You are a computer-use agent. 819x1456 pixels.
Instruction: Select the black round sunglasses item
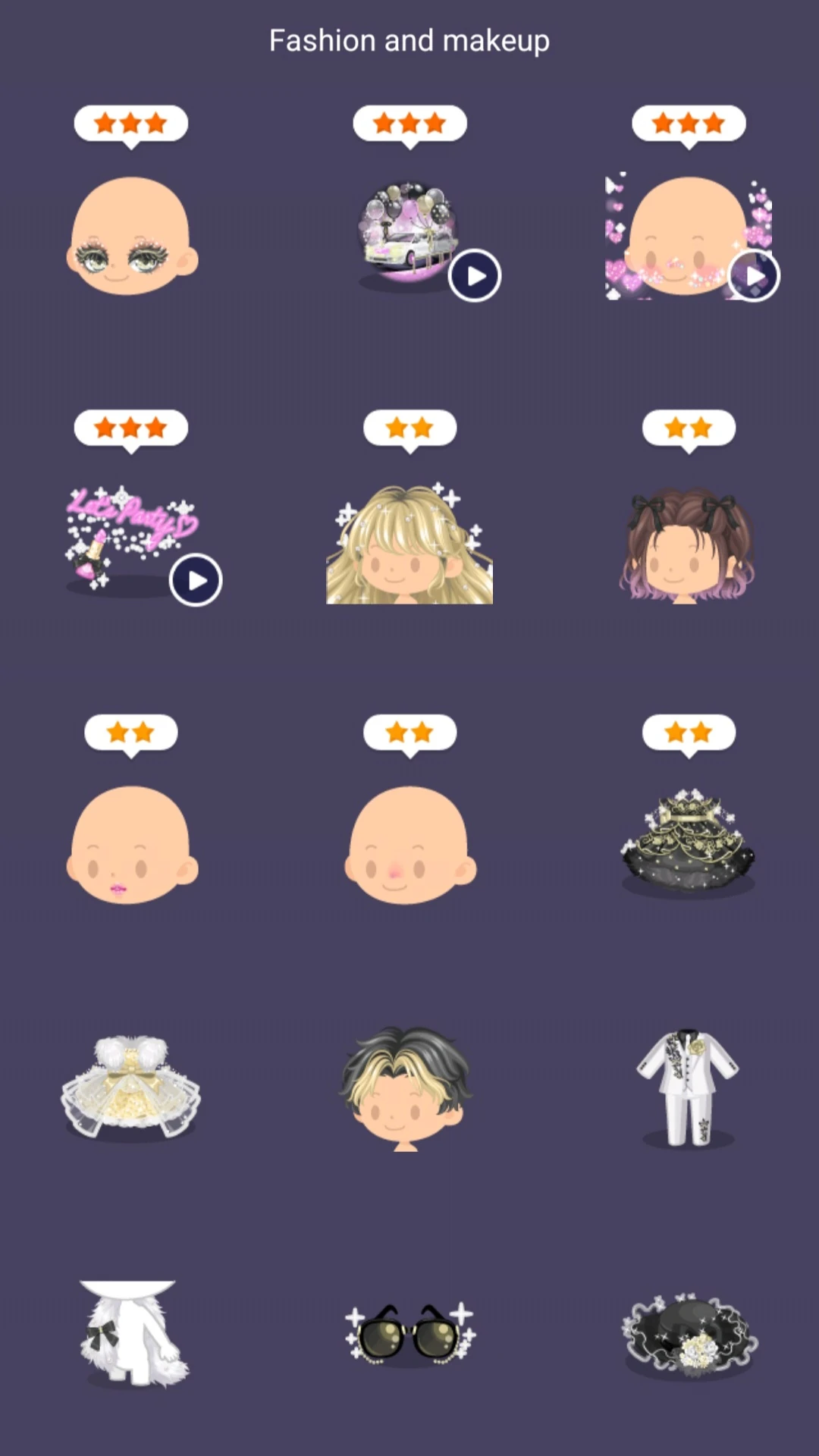(409, 1335)
